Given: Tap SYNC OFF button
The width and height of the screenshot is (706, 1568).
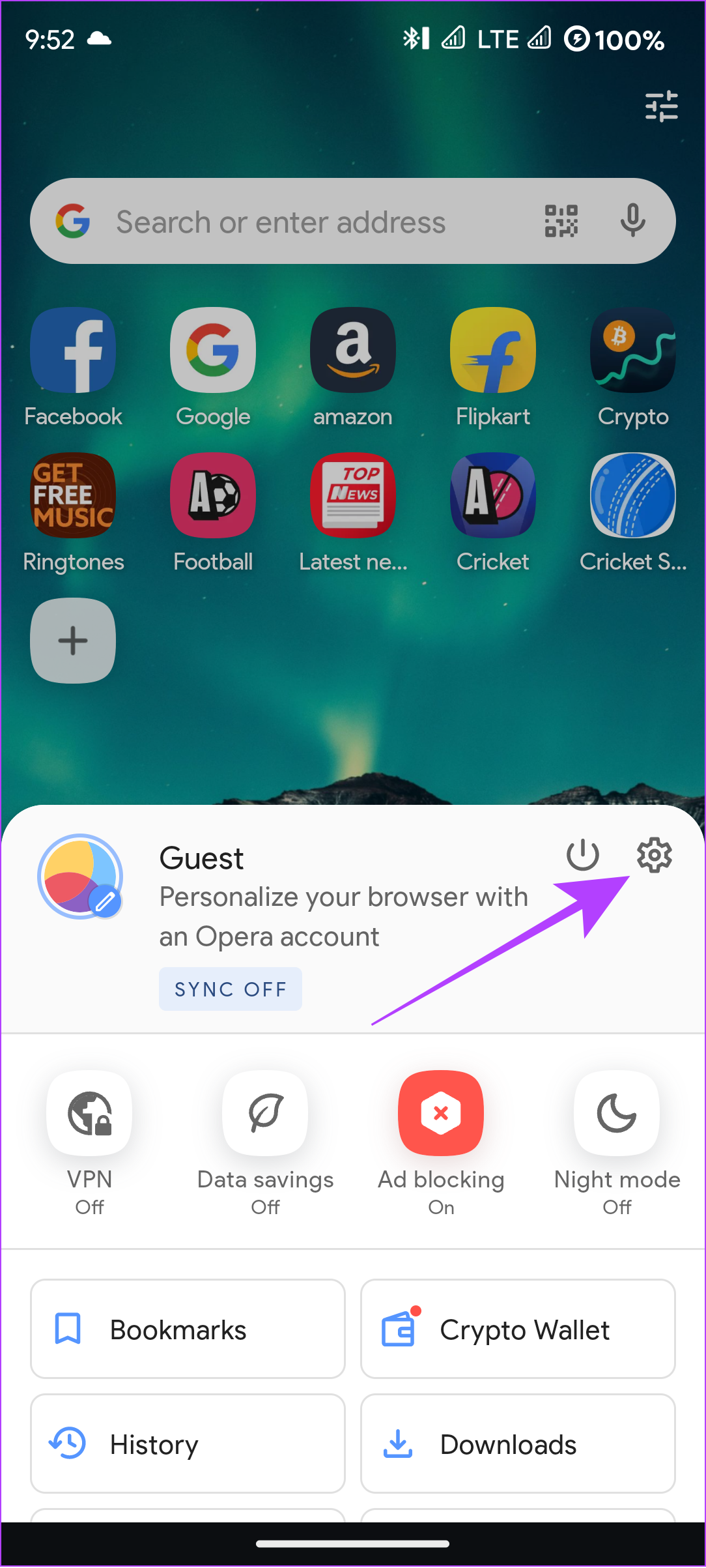Looking at the screenshot, I should 230,989.
